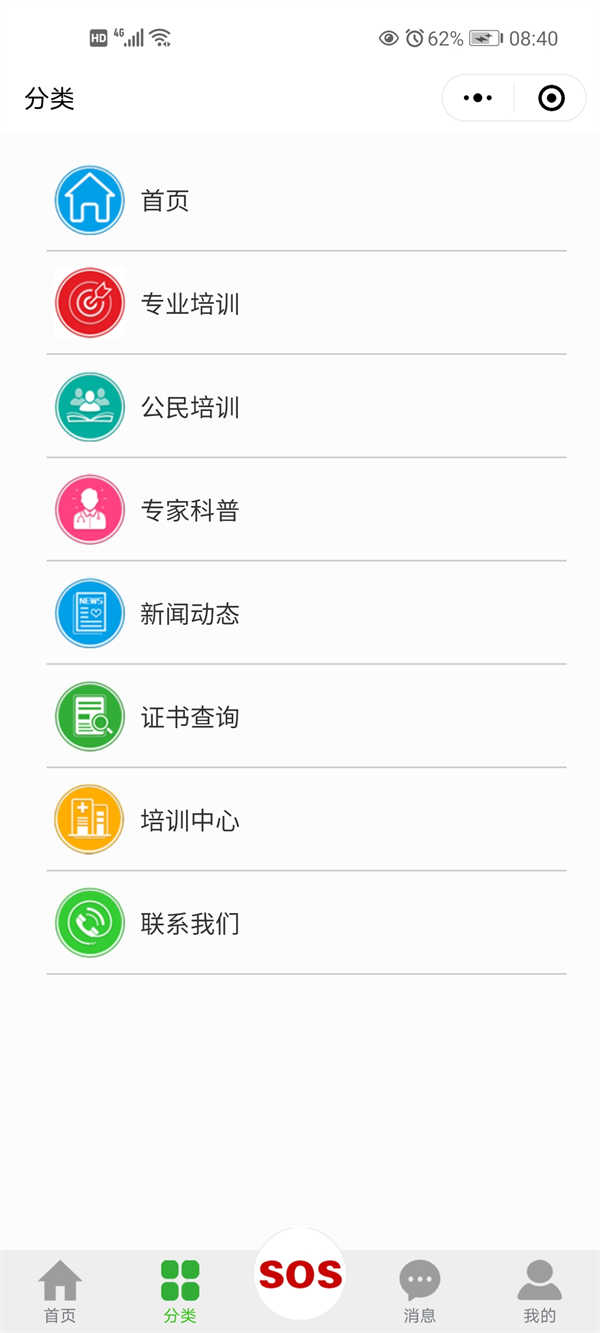View 新闻动态
Screen dimensions: 600x1333
point(306,613)
